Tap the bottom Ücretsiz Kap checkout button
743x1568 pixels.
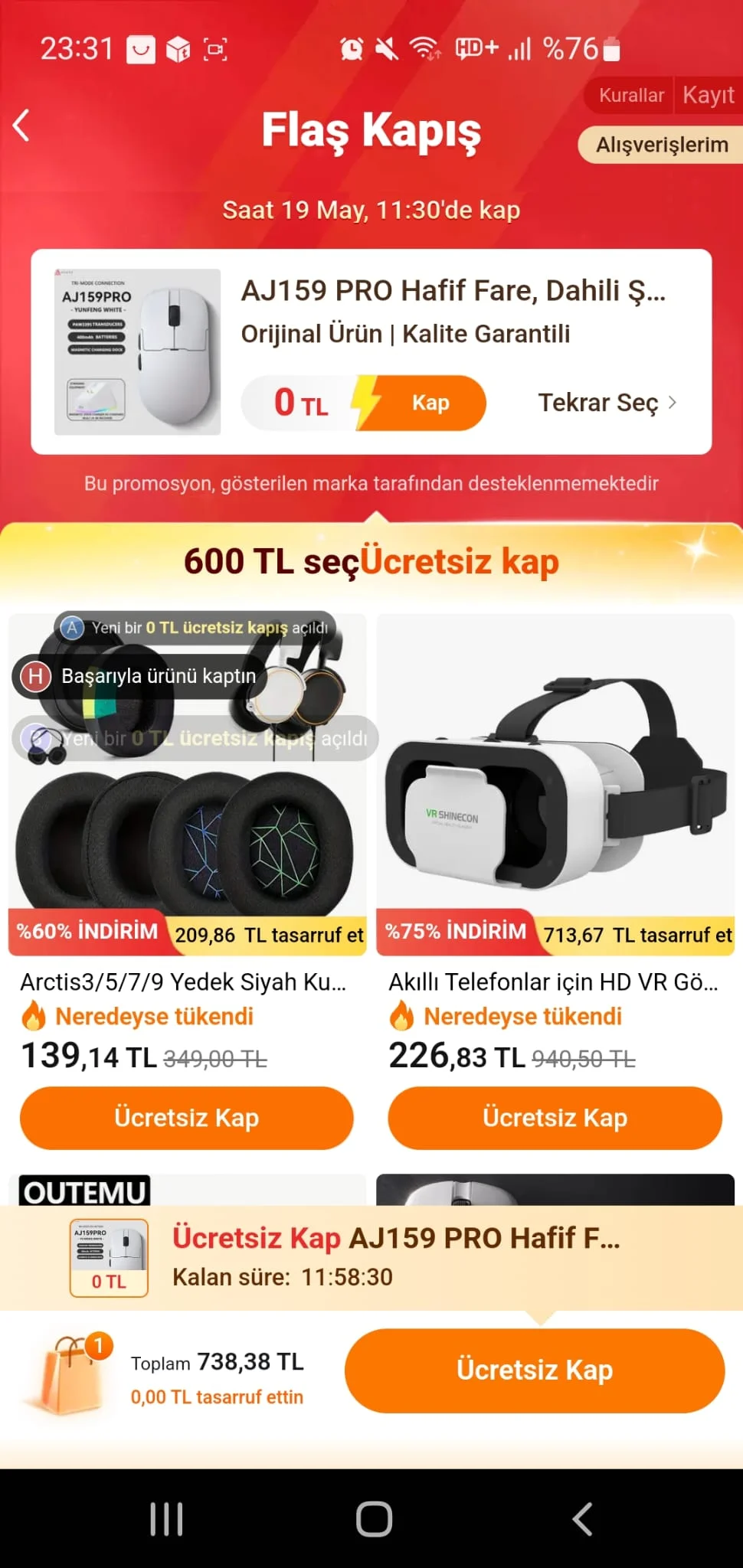click(534, 1370)
